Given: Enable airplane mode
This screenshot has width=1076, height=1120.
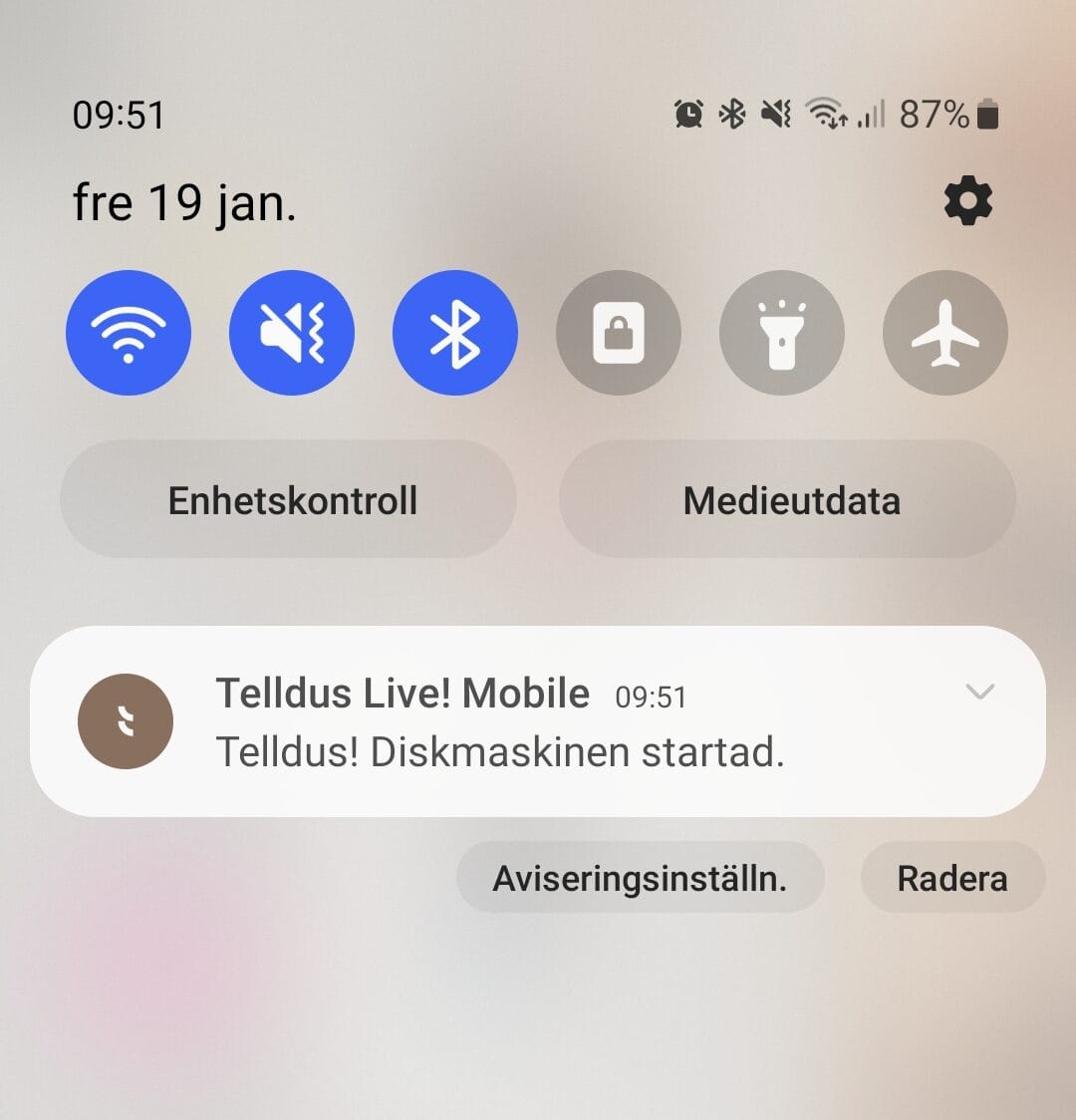Looking at the screenshot, I should (945, 333).
